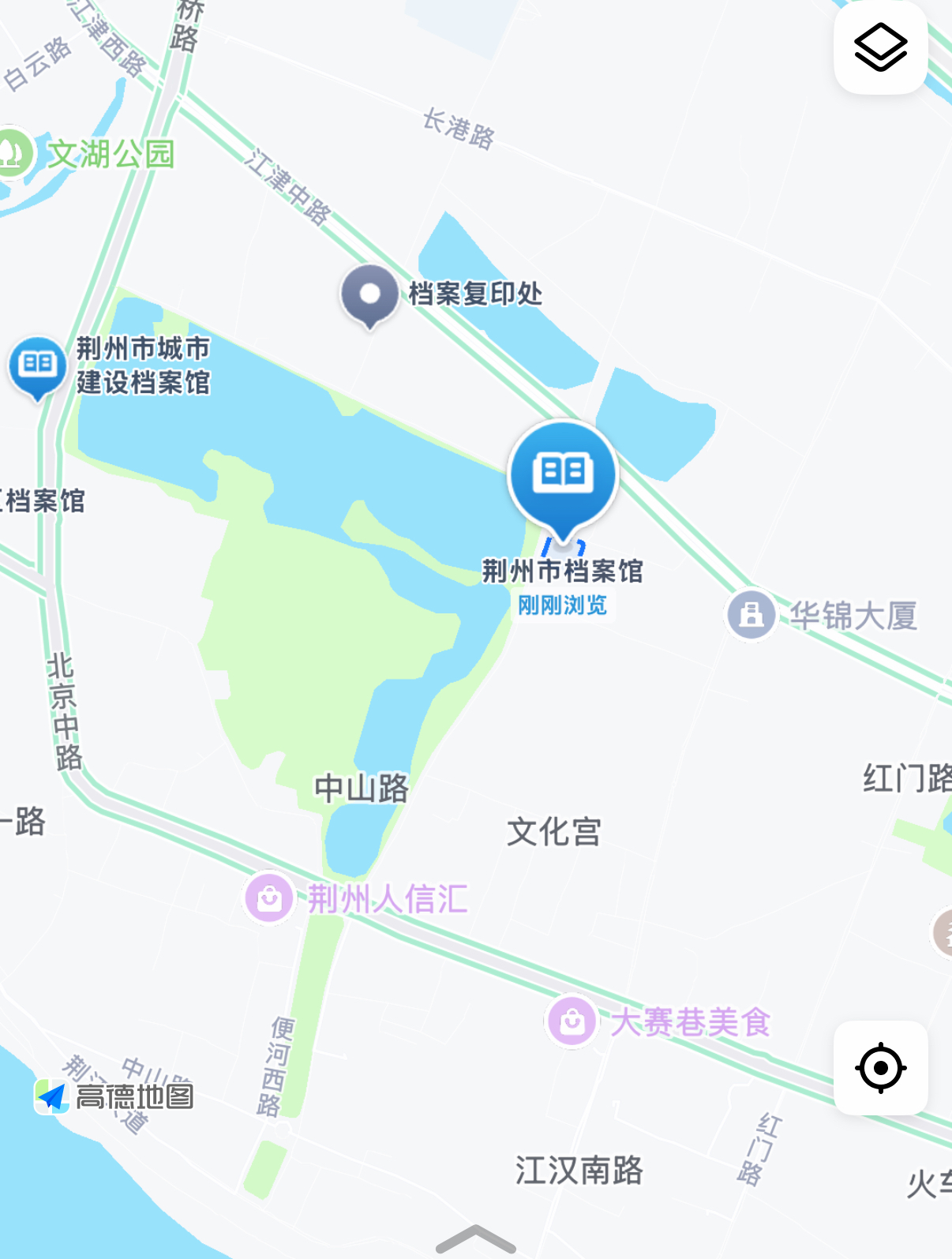952x1259 pixels.
Task: Center the map on my location
Action: (880, 1067)
